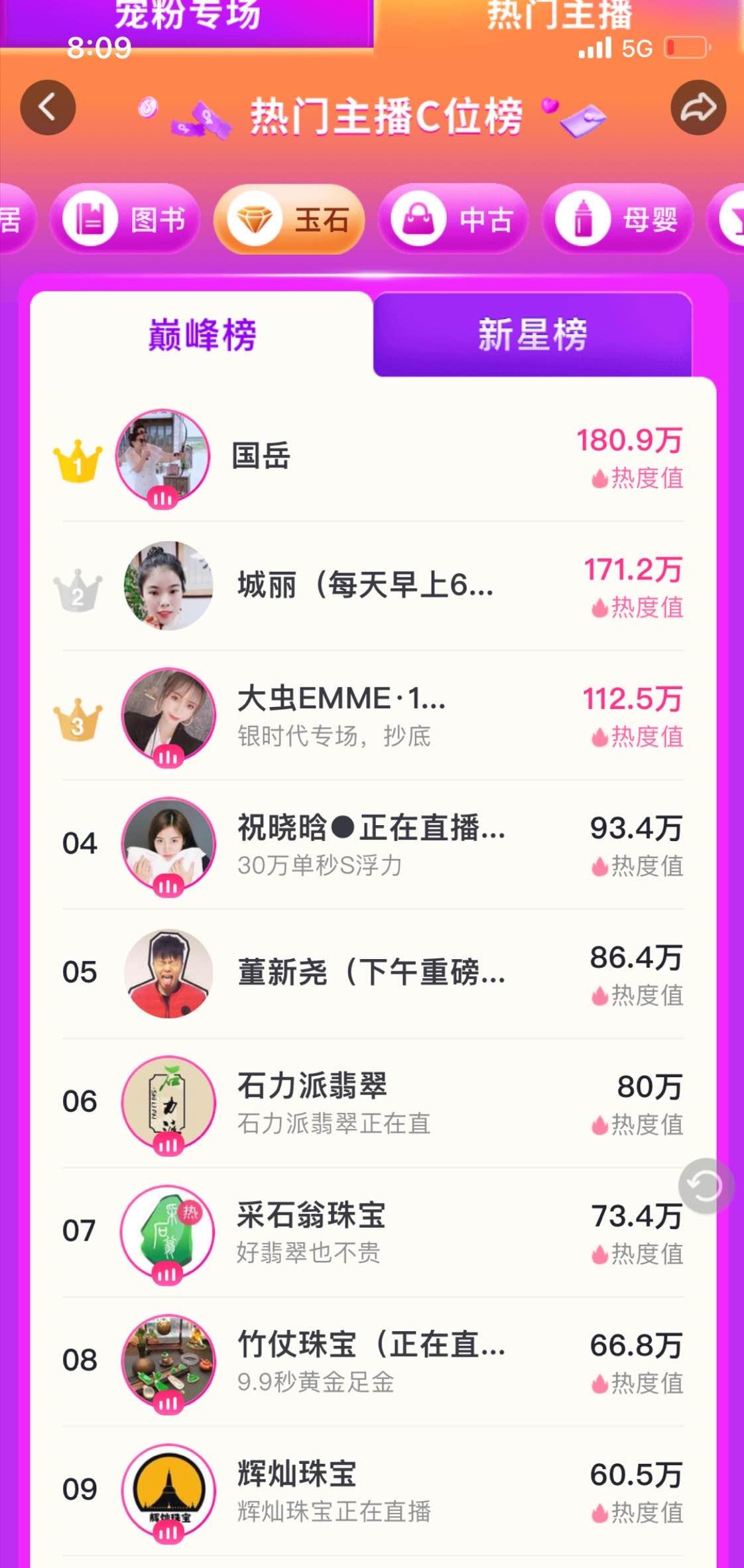
Task: Tap 辉灿珠宝's circular avatar thumbnail
Action: (x=166, y=1486)
